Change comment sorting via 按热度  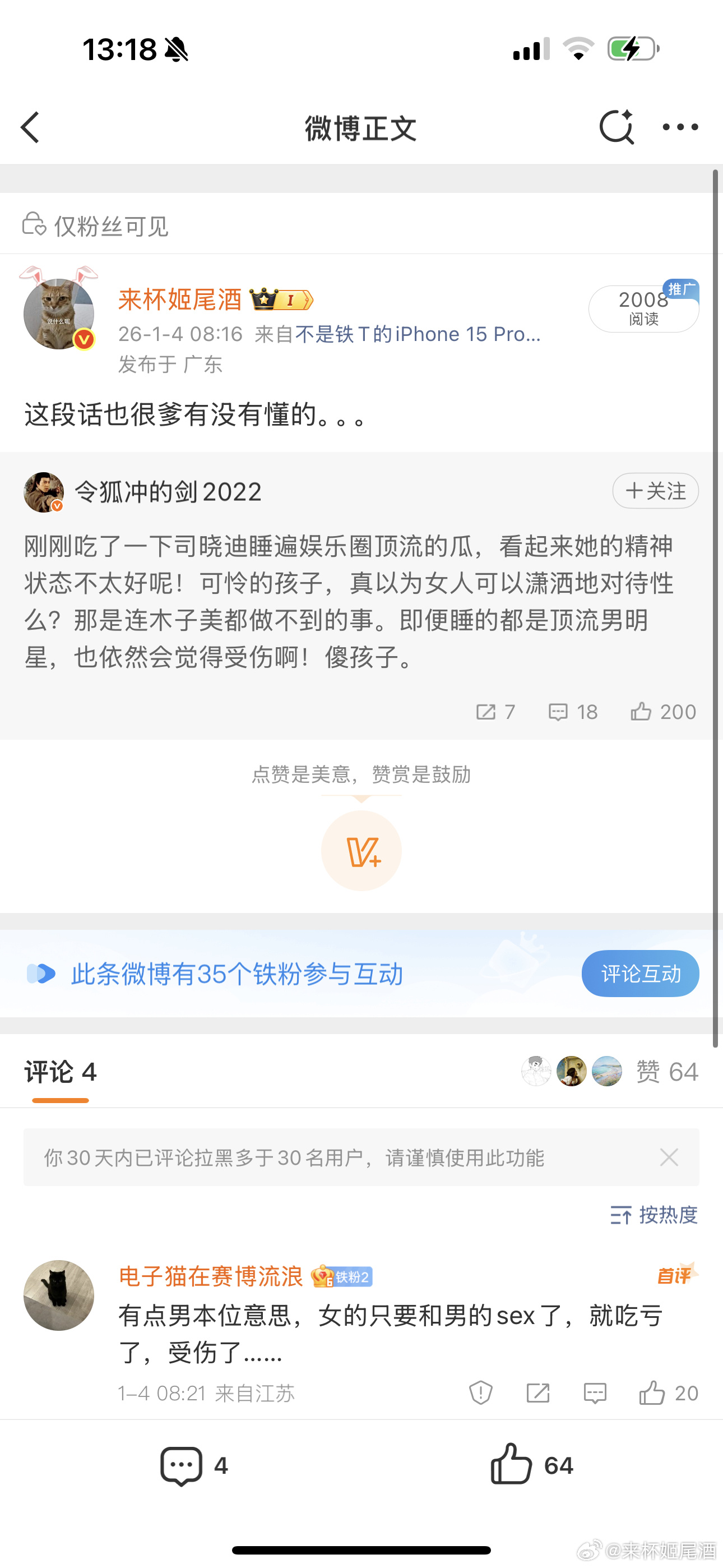click(654, 1215)
